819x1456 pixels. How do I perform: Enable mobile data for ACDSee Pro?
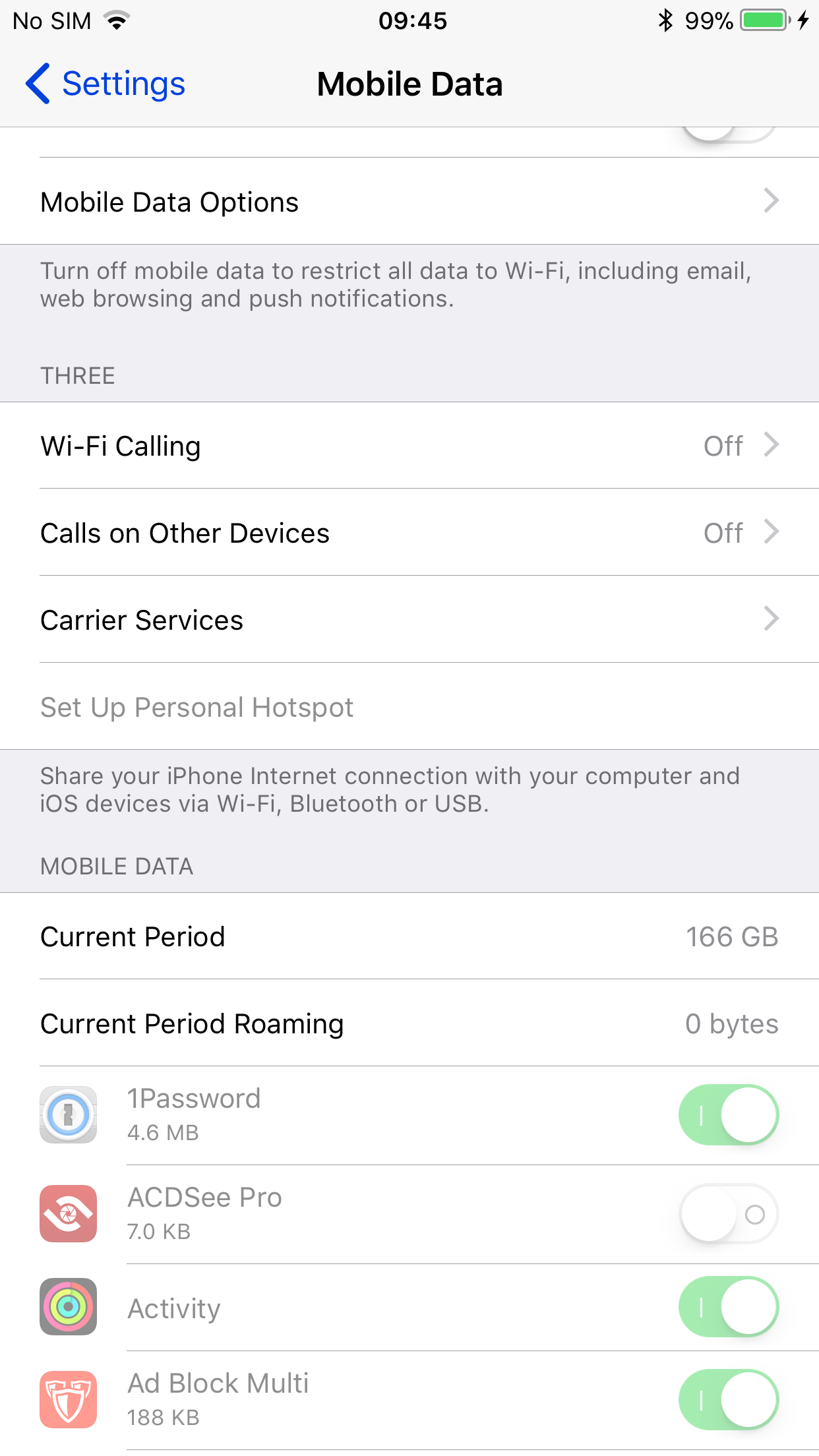pos(729,1214)
